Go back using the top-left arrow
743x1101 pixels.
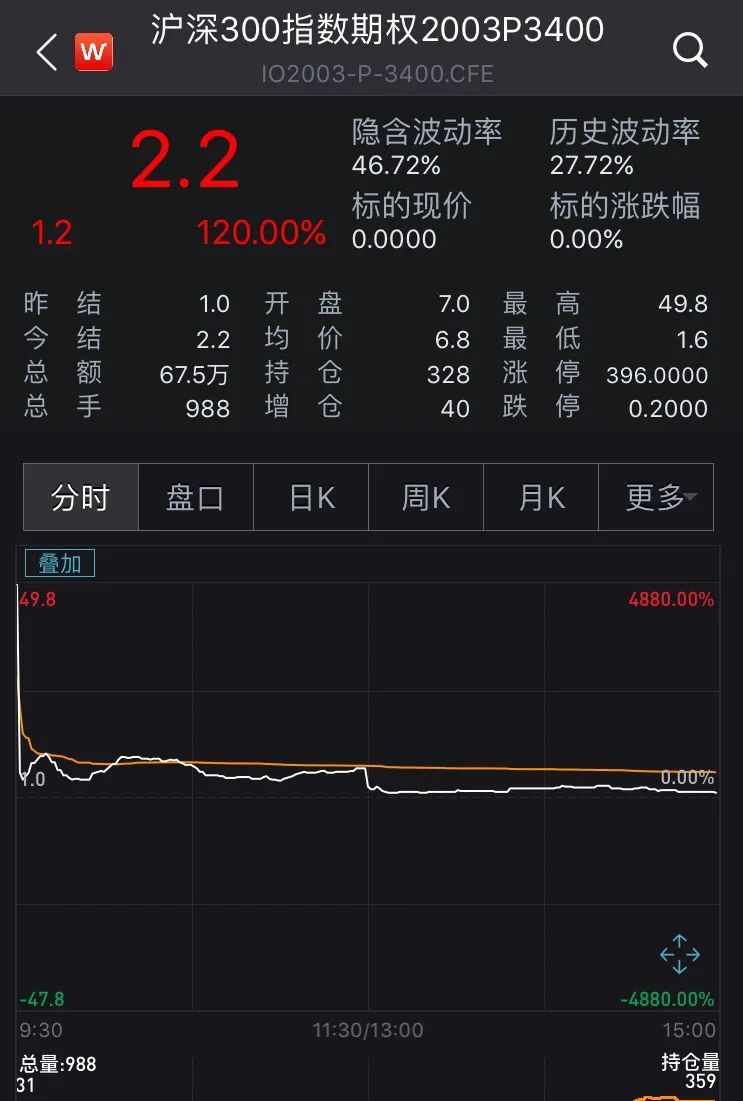coord(46,52)
